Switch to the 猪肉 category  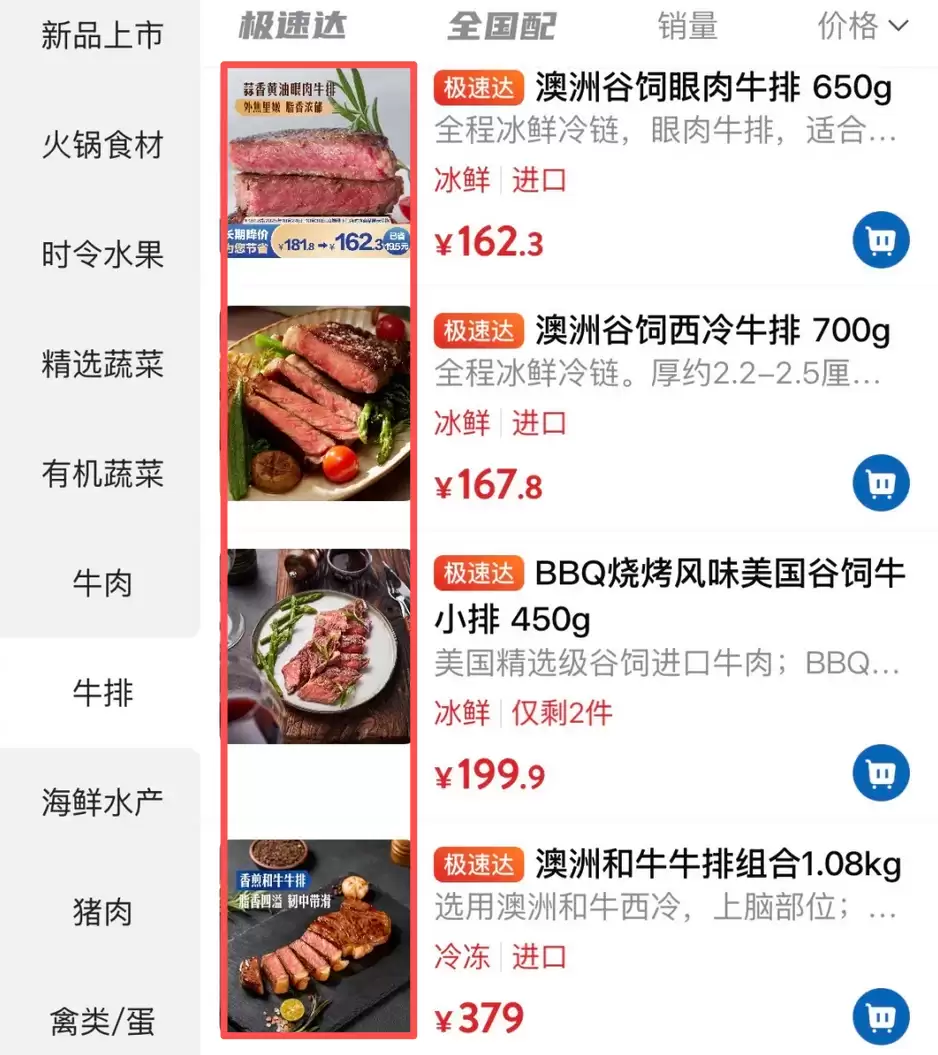pos(102,912)
